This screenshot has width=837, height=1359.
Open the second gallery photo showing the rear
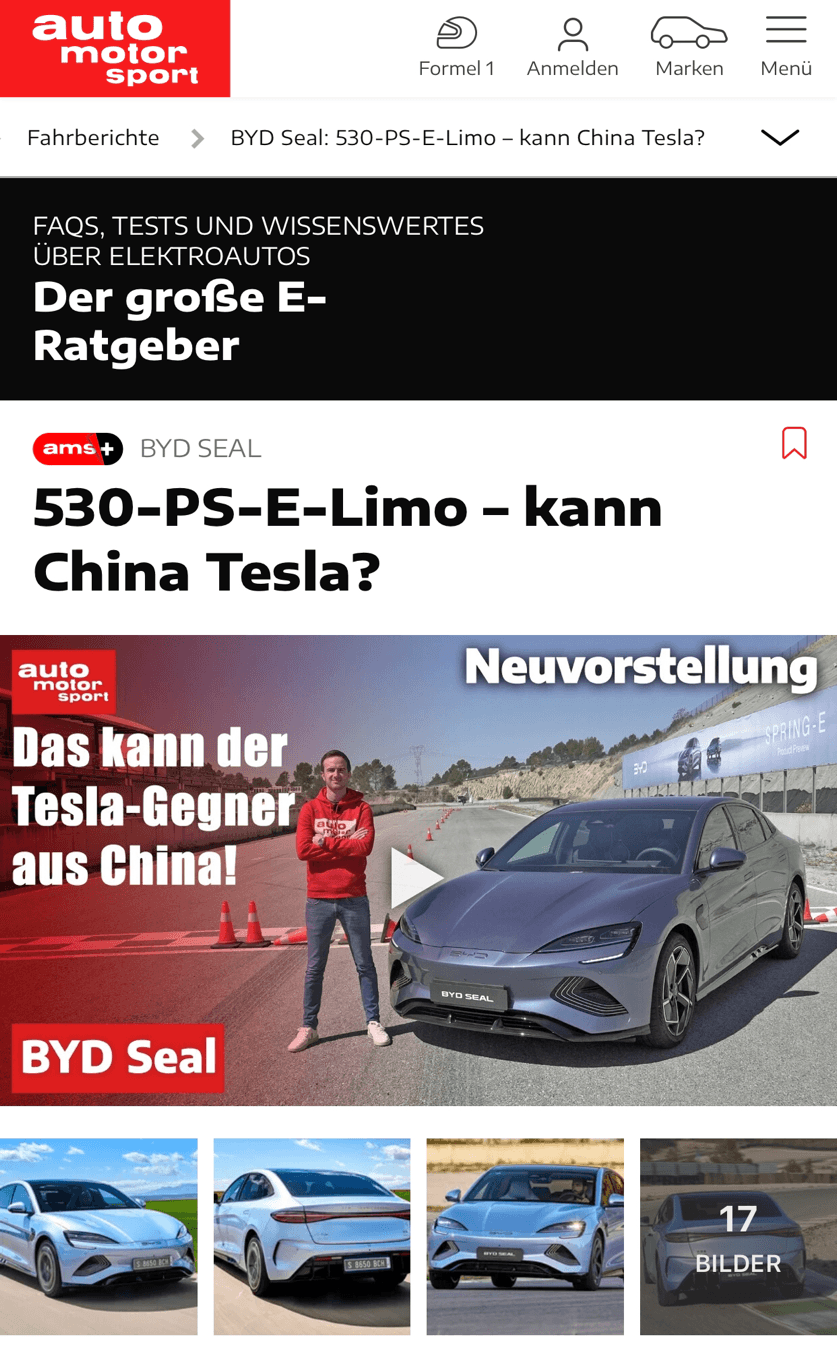(312, 1236)
